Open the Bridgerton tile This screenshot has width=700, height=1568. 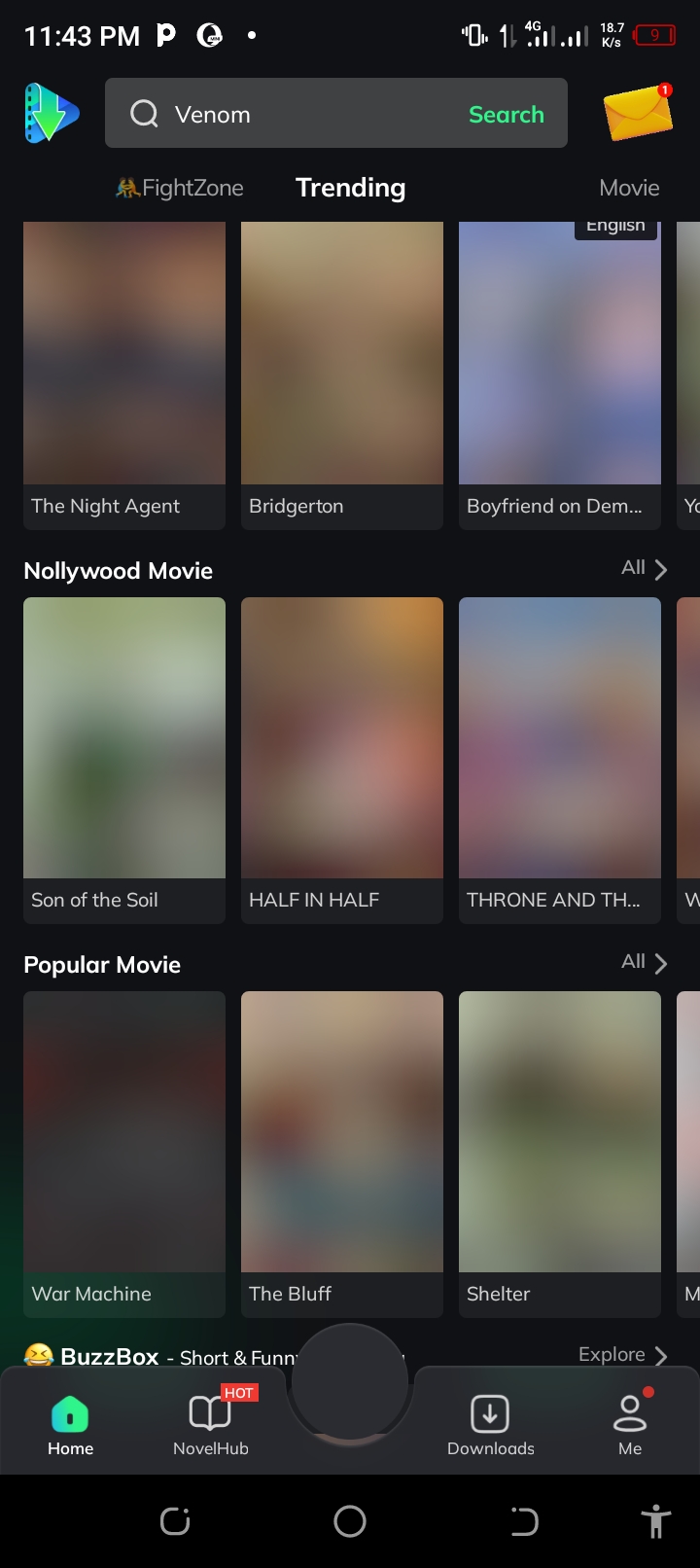[x=342, y=374]
